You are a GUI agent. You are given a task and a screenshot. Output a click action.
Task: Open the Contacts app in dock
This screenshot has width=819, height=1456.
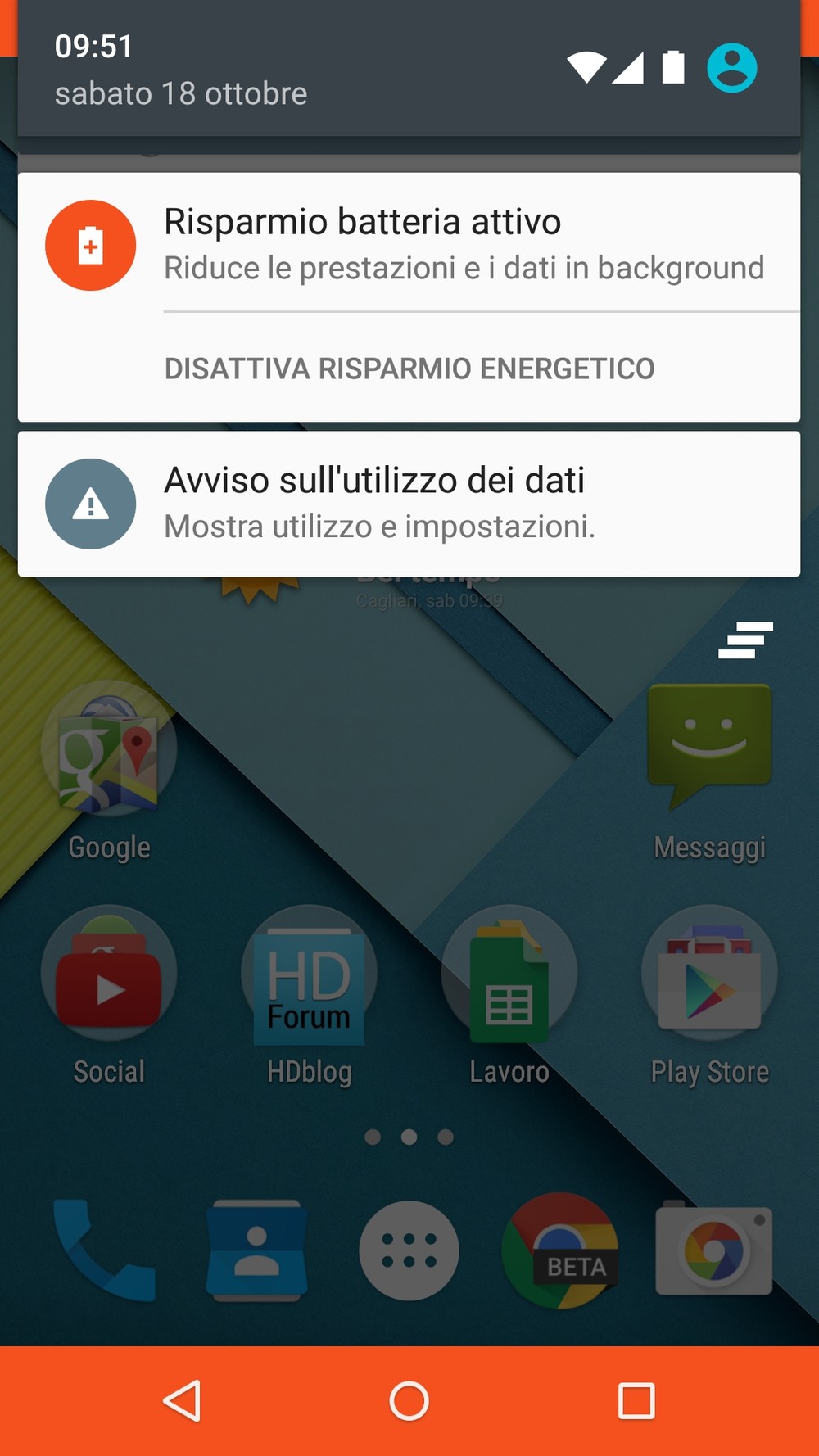[256, 1250]
